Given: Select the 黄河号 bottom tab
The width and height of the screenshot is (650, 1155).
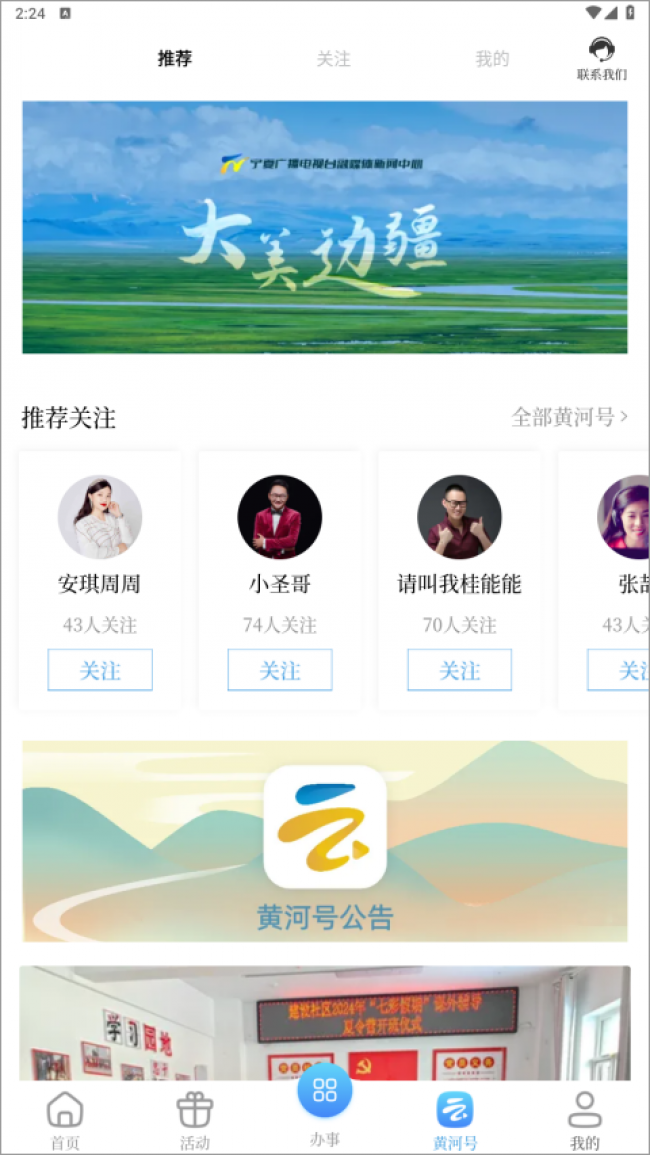Looking at the screenshot, I should (455, 1121).
